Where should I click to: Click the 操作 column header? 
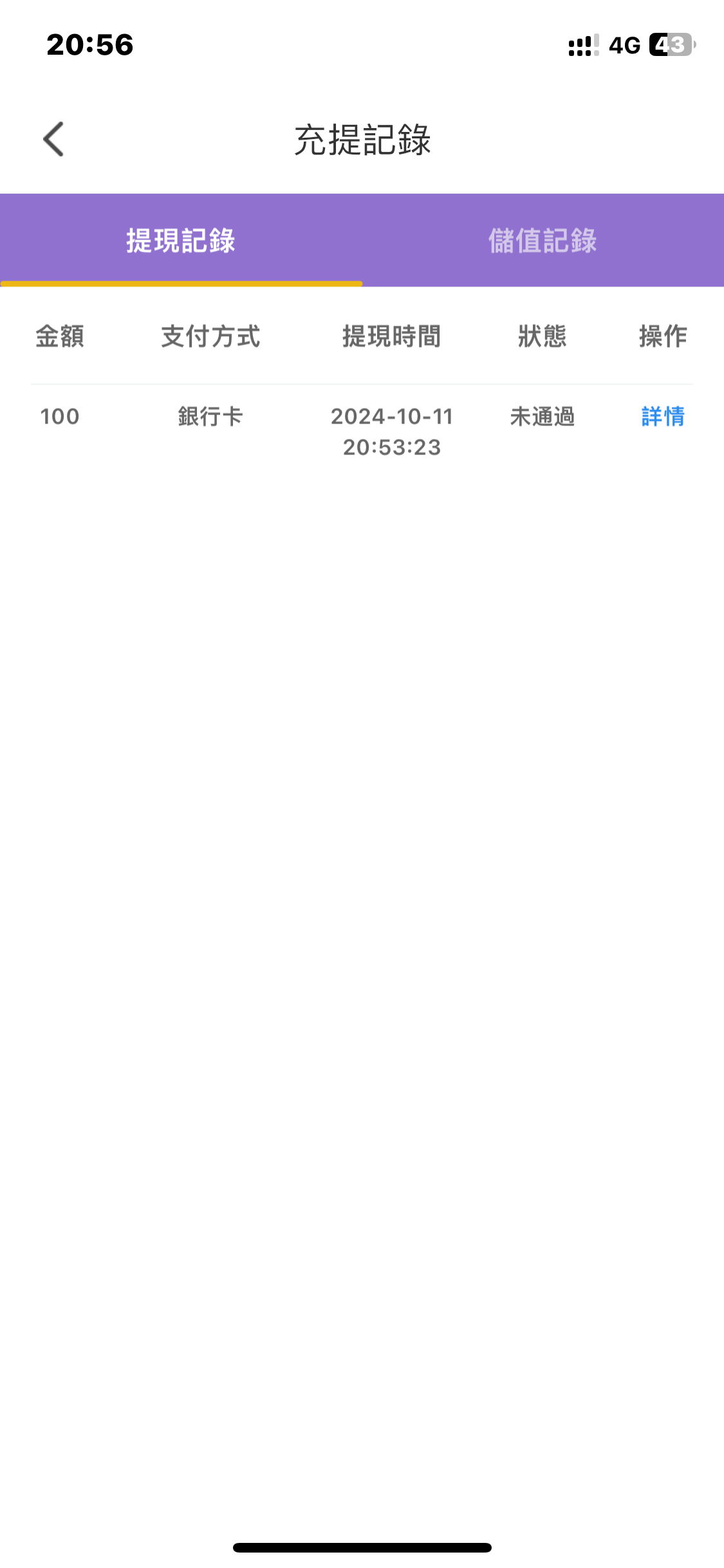(x=663, y=336)
